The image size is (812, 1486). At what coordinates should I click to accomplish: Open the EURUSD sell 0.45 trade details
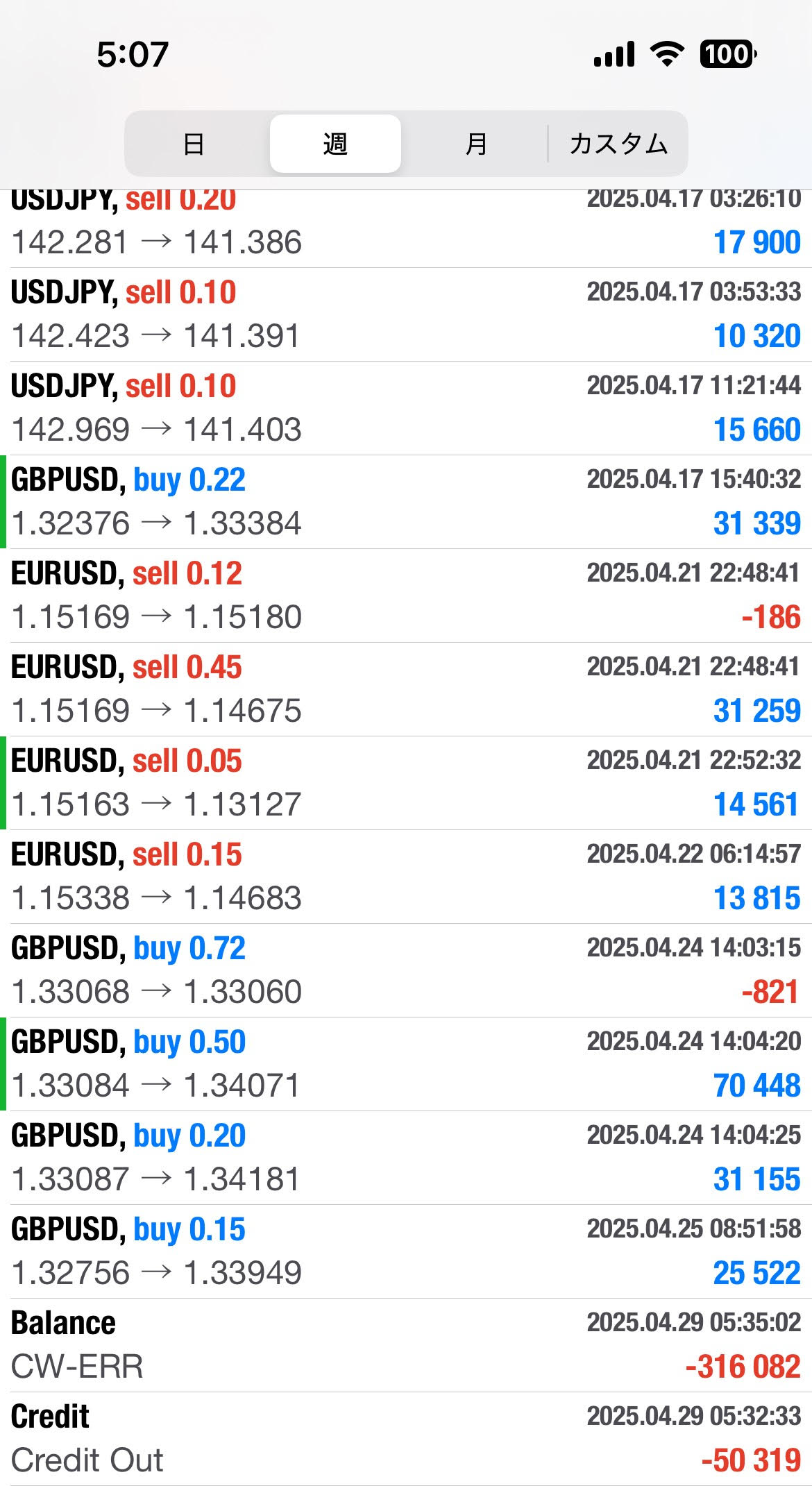tap(406, 689)
